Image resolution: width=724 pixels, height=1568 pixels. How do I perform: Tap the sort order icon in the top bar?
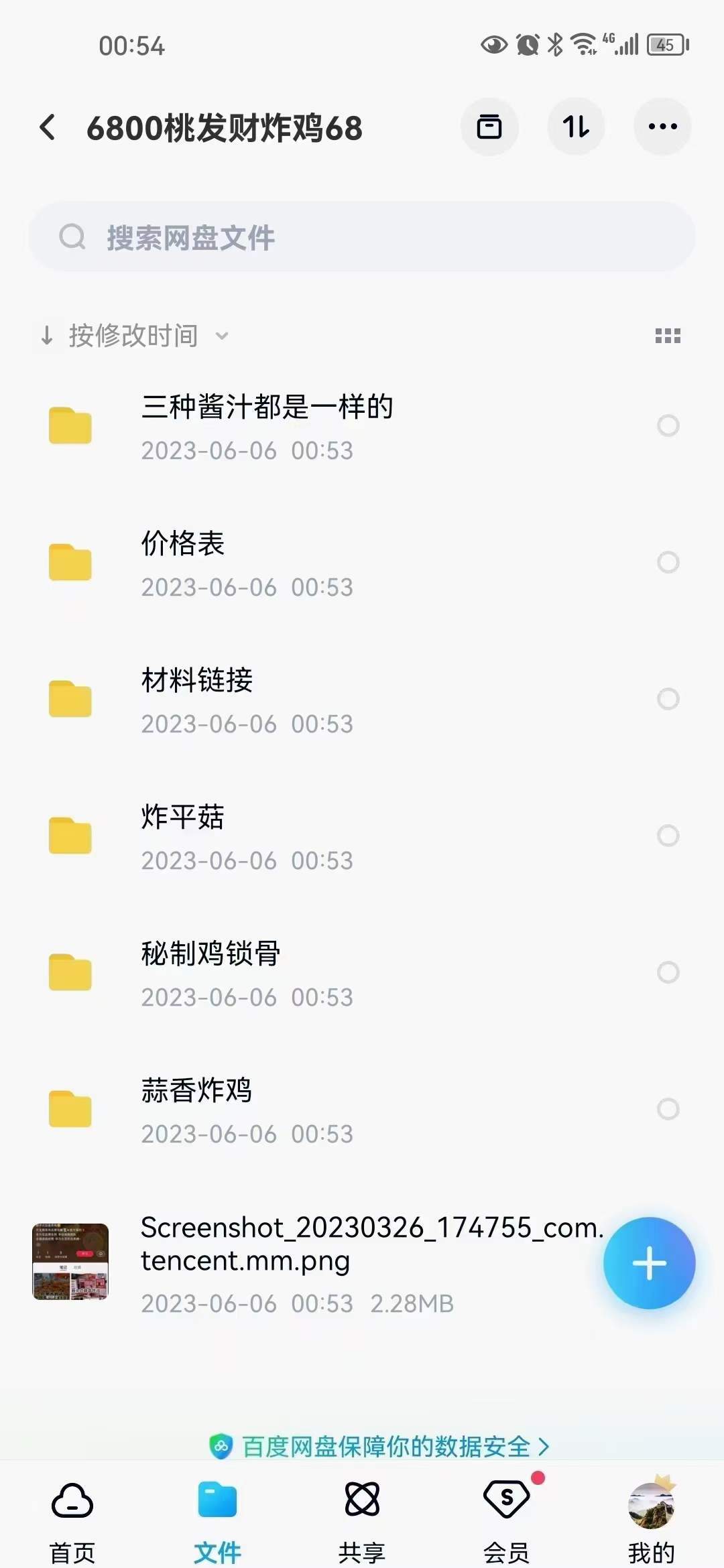pos(576,127)
